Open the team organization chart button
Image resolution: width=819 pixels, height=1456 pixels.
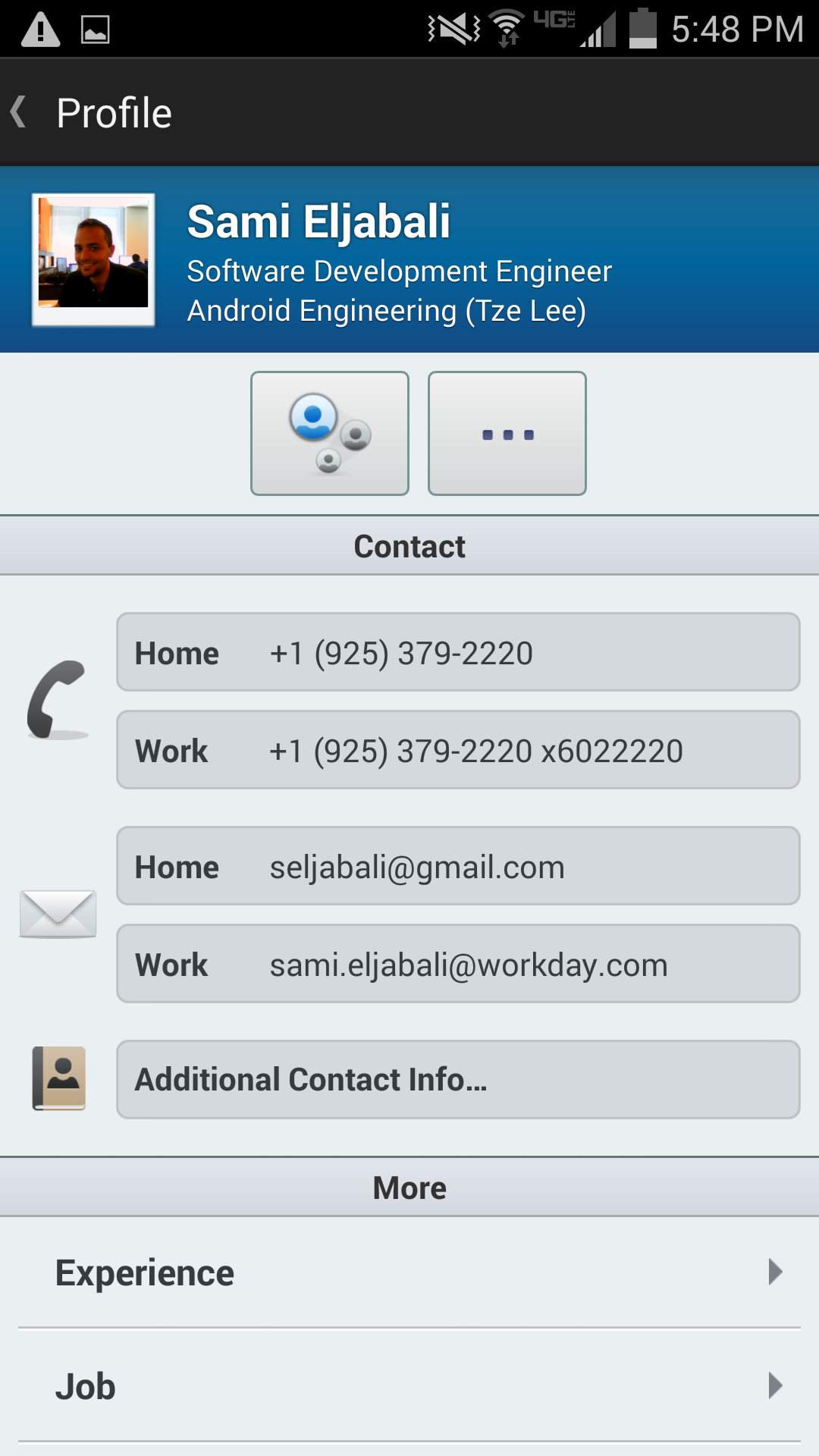(330, 434)
